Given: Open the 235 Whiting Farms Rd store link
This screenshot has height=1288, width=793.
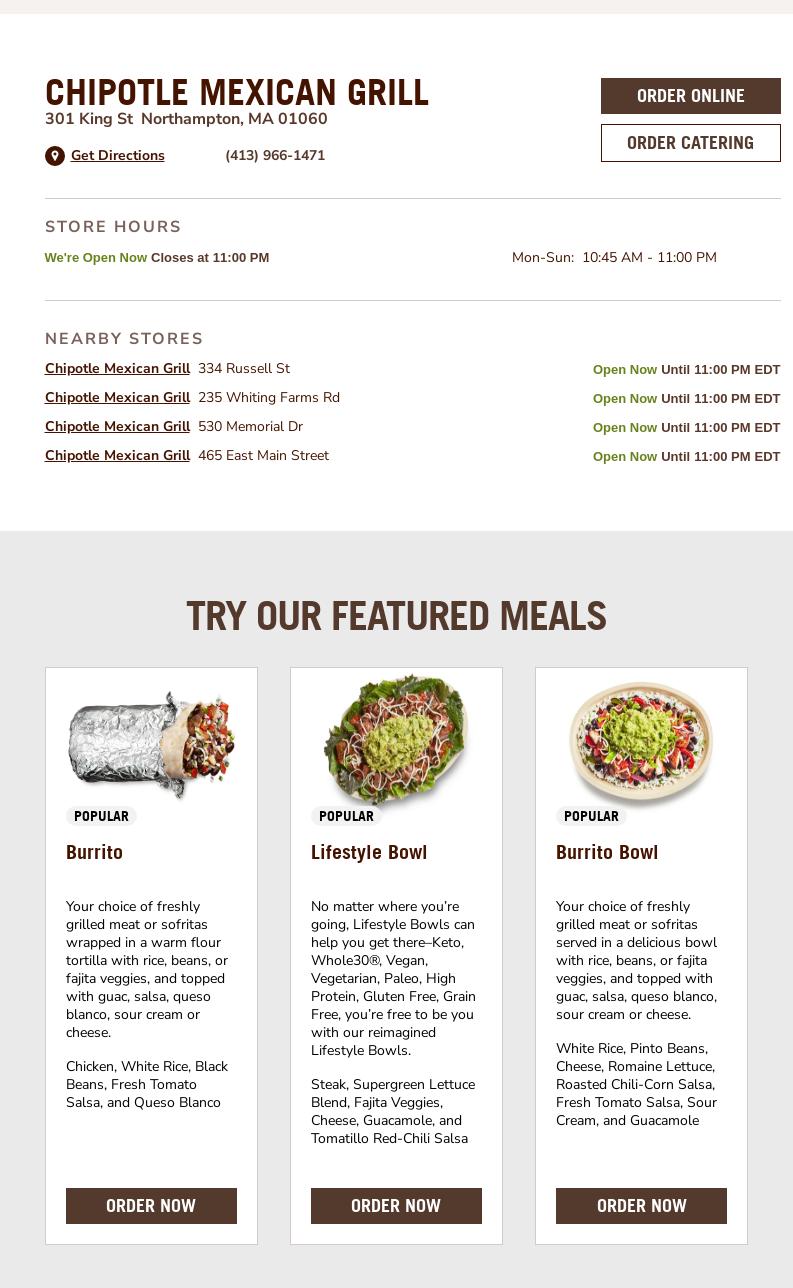Looking at the screenshot, I should (117, 398).
